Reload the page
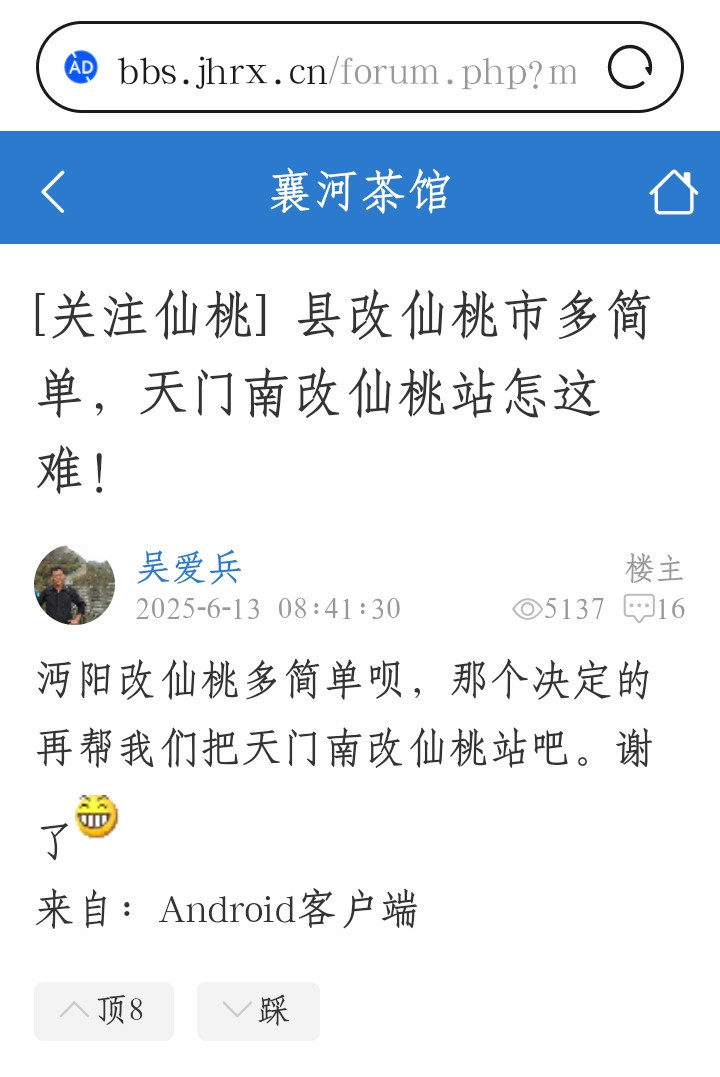 [630, 69]
